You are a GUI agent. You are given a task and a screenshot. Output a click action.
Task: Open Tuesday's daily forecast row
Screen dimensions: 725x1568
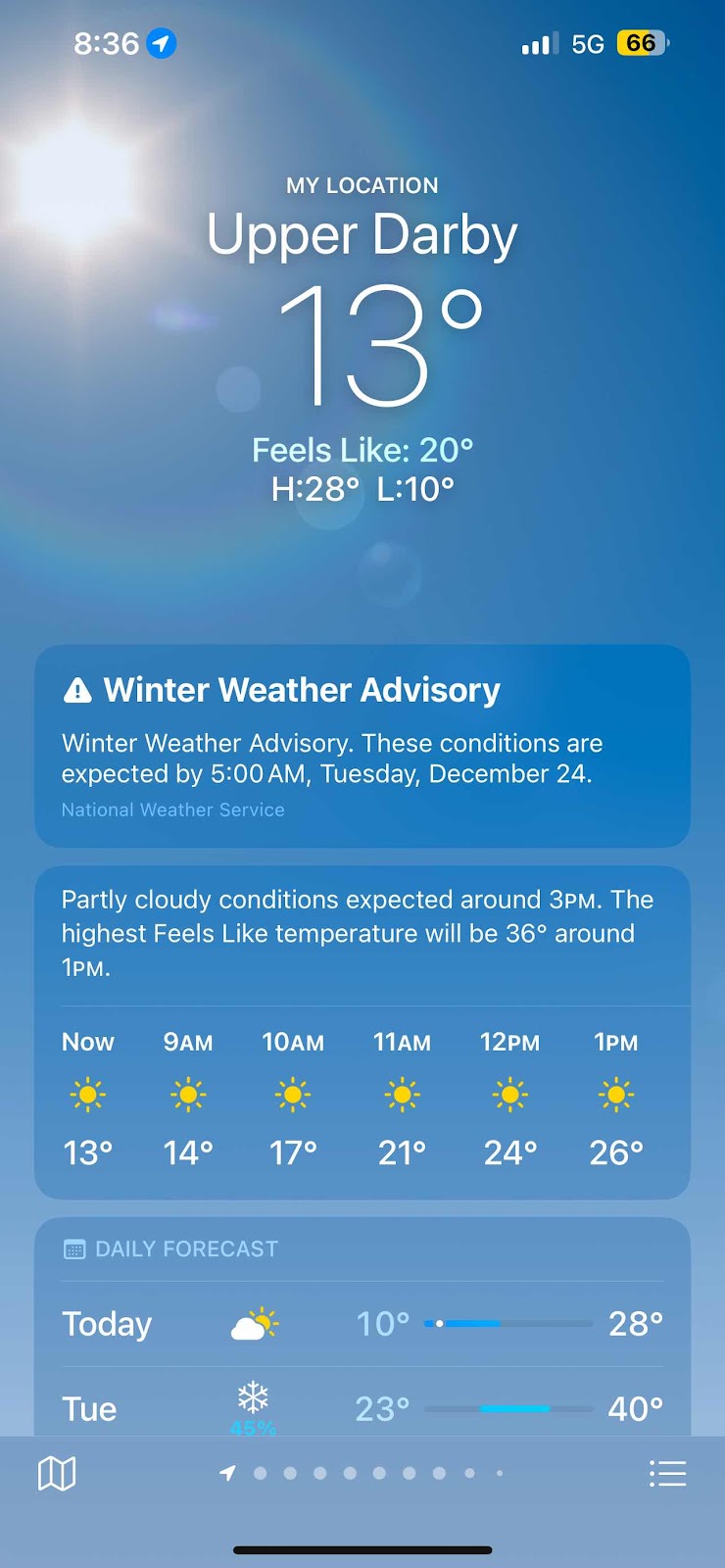[x=362, y=1407]
